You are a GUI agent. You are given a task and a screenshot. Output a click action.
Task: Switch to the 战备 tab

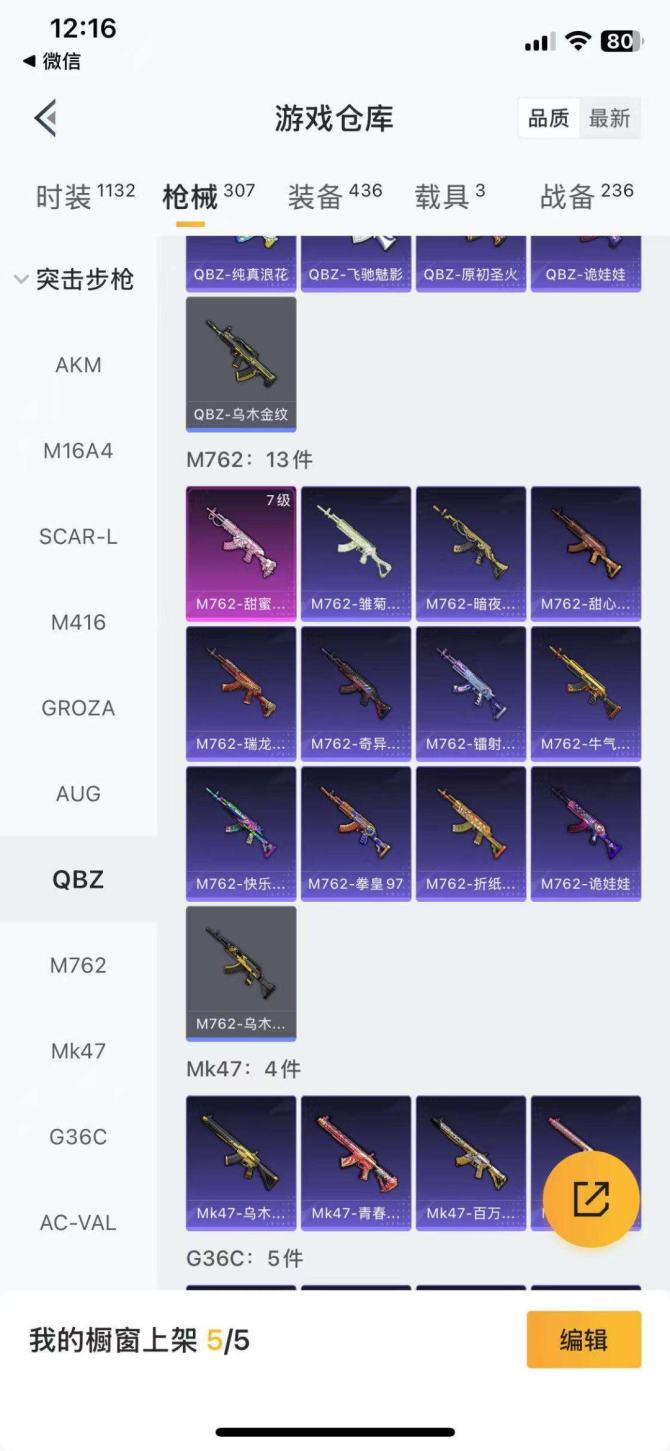tap(568, 196)
